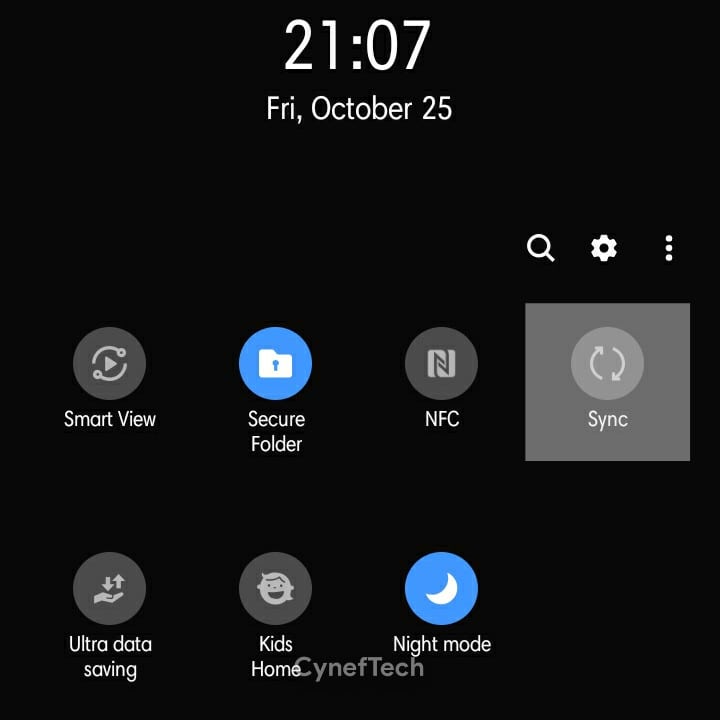Enable NFC
Image resolution: width=720 pixels, height=720 pixels.
441,363
